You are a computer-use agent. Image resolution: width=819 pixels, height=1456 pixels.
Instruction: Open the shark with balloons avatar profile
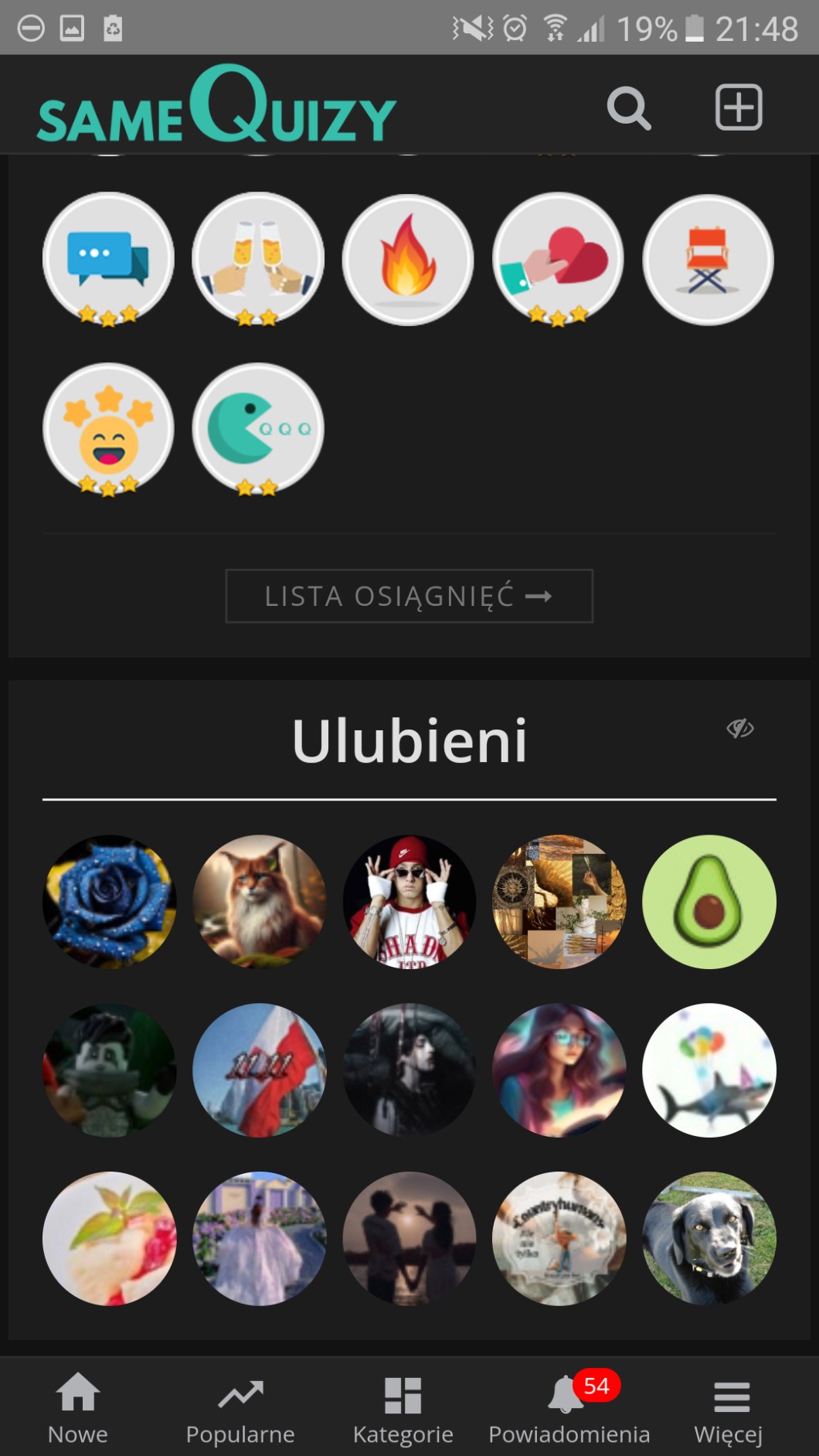pos(709,1070)
